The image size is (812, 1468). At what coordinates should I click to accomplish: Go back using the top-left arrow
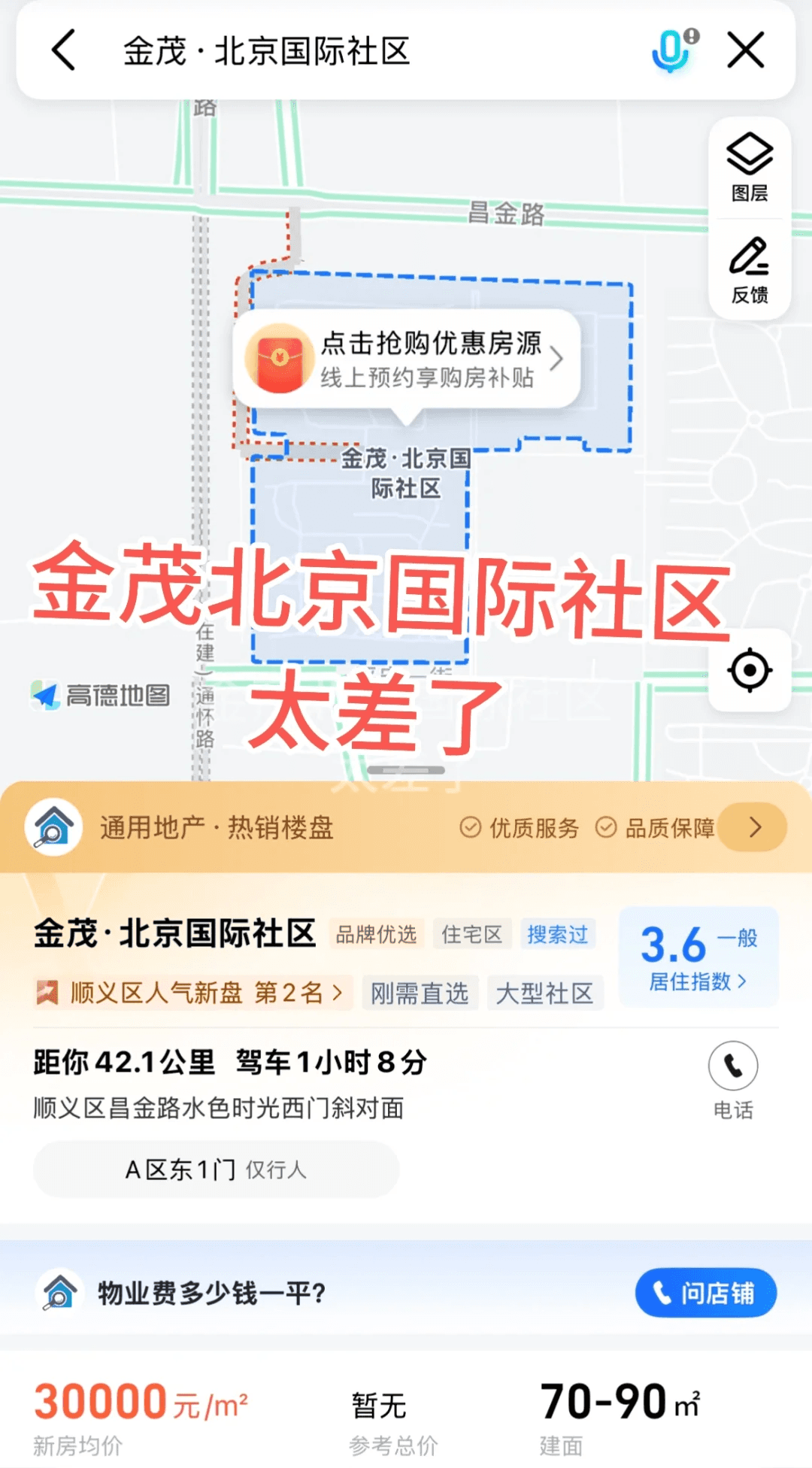[63, 50]
